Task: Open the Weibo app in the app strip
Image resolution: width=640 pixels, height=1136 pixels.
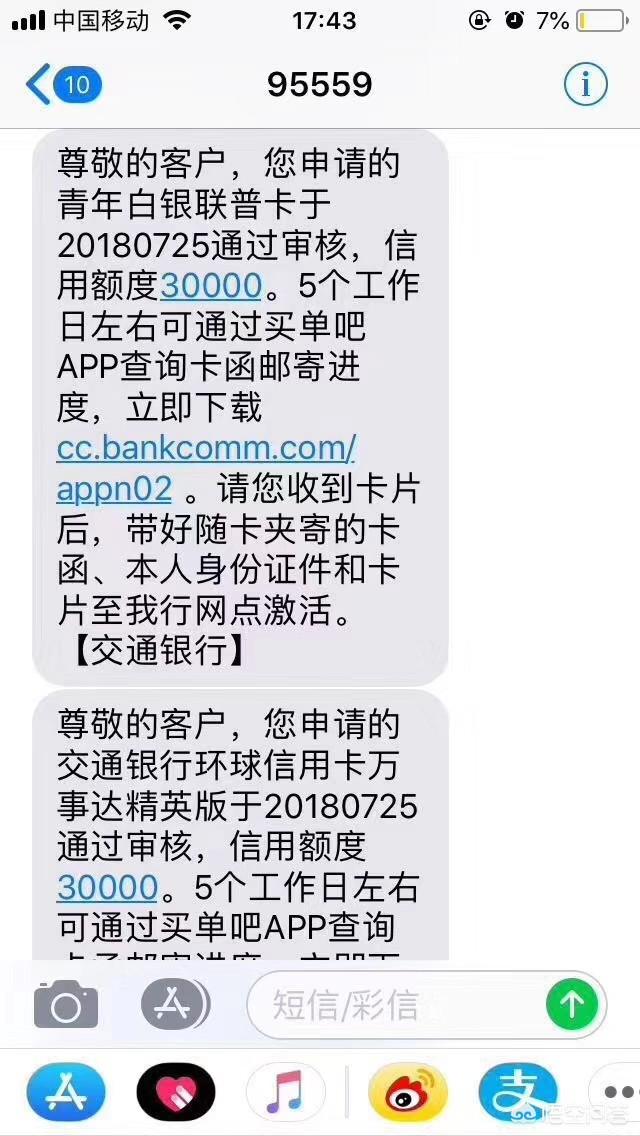Action: [407, 1091]
